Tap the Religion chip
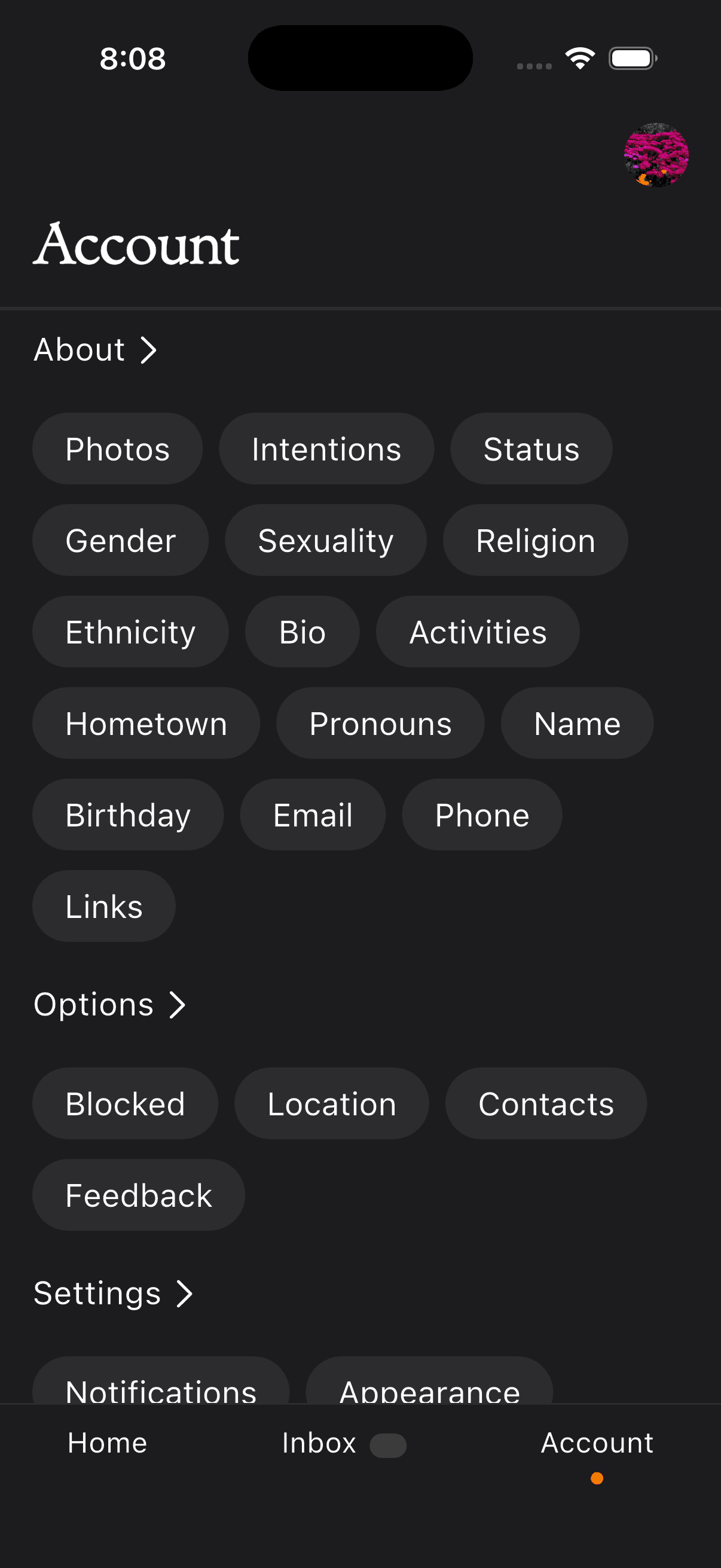 click(x=536, y=541)
